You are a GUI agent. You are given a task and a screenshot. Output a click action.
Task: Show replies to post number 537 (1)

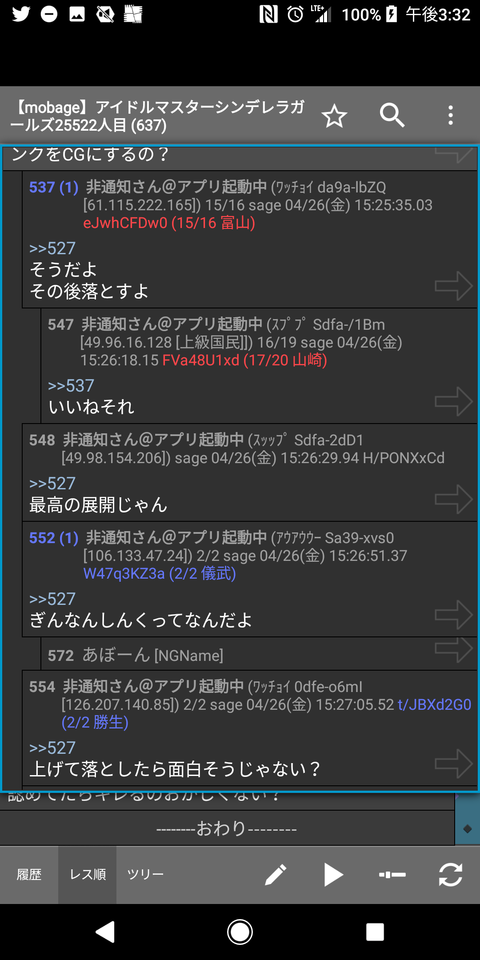point(53,187)
